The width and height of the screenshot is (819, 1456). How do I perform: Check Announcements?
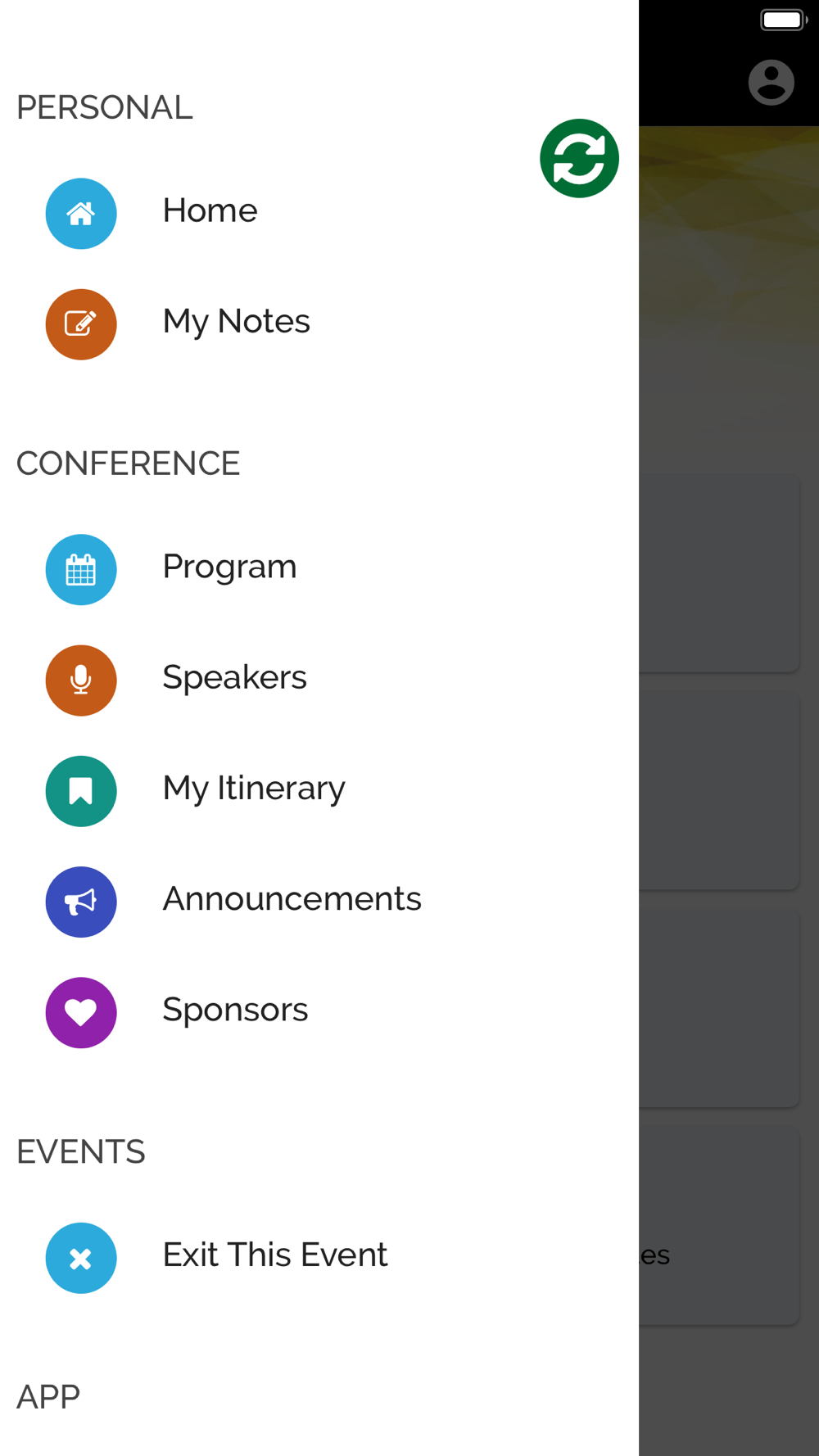tap(319, 901)
